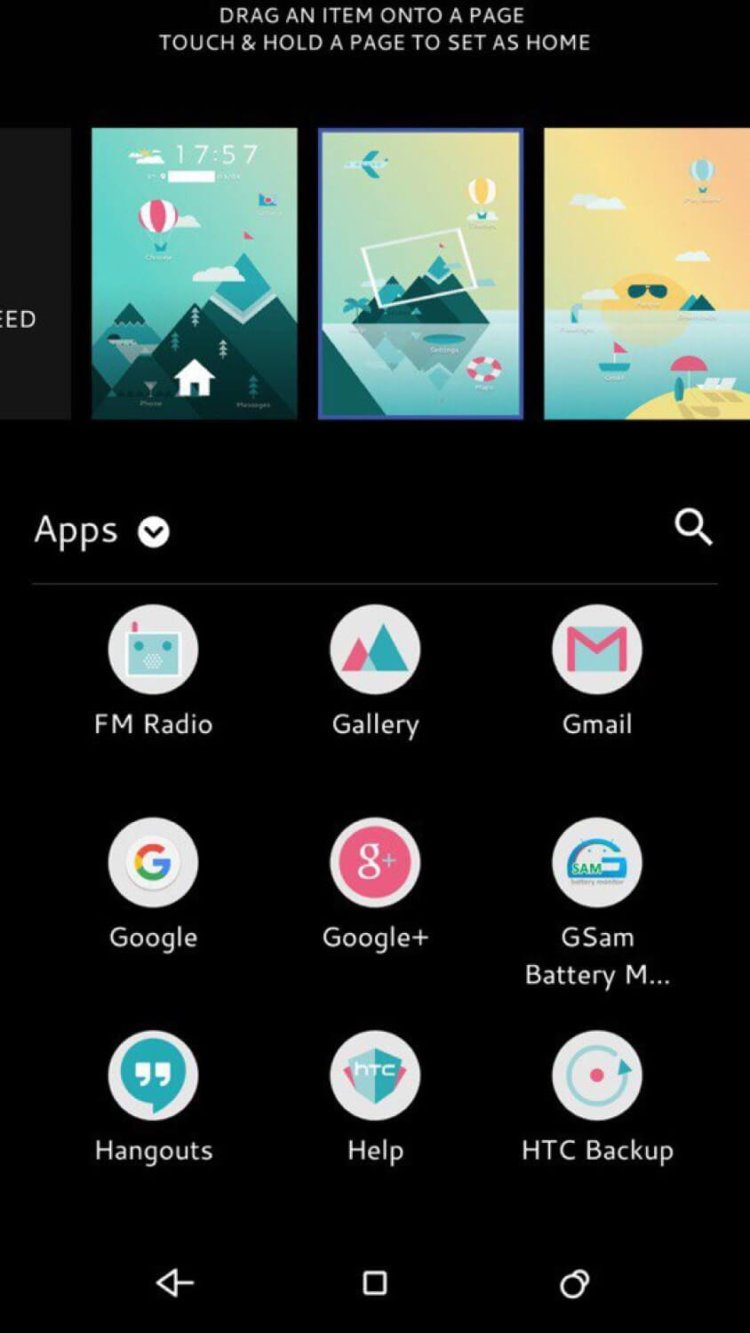
Task: Start the Google app
Action: [152, 861]
